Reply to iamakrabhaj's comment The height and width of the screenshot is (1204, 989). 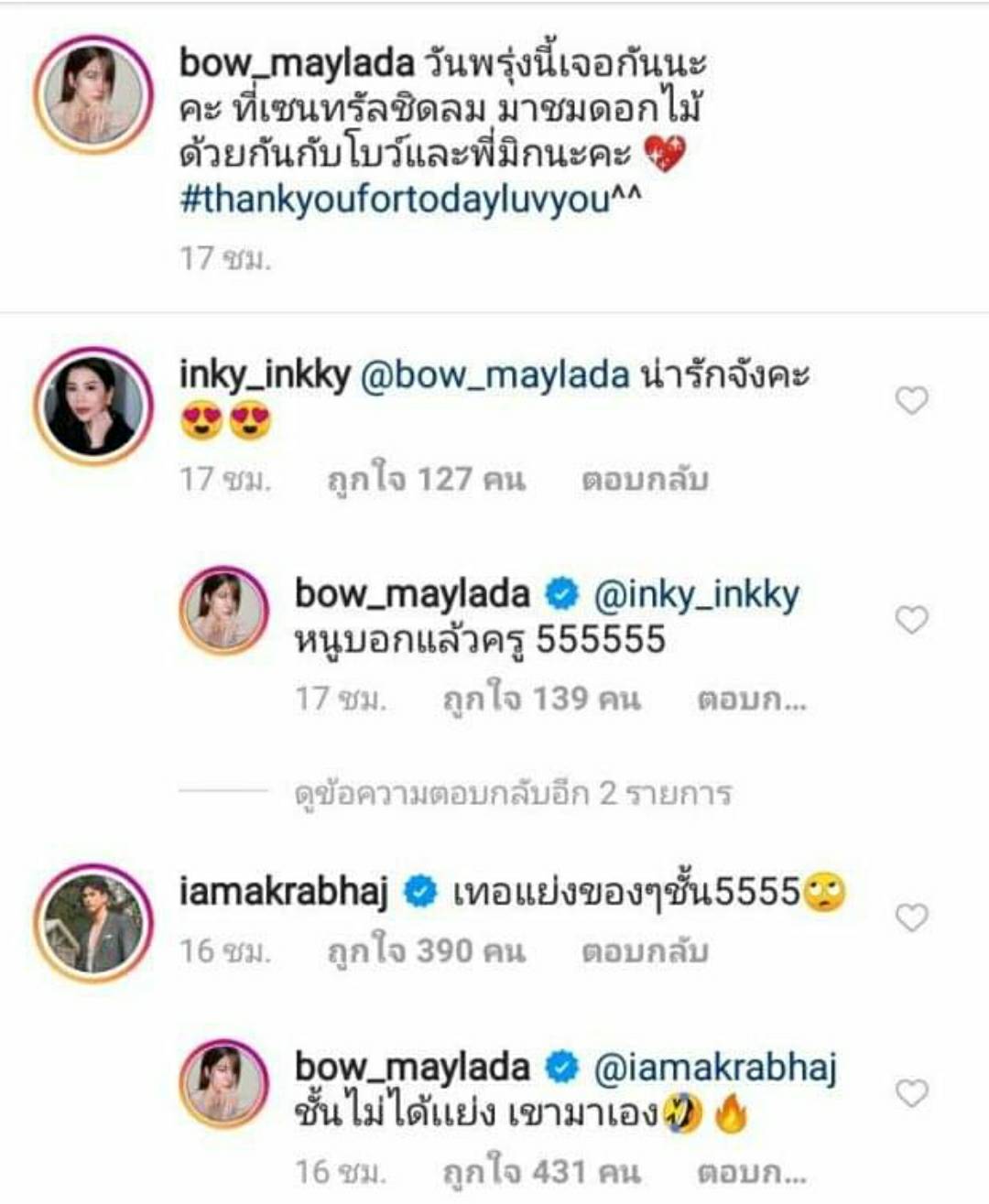[645, 951]
